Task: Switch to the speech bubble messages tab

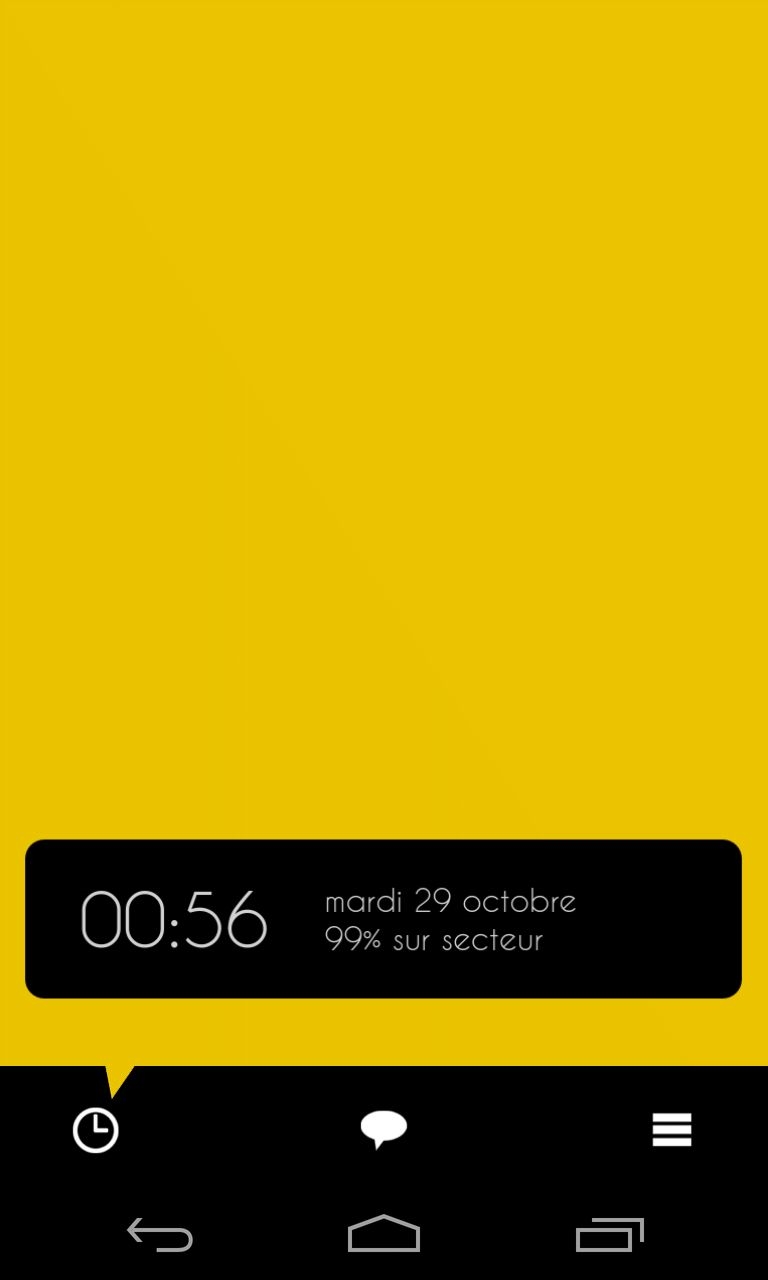Action: pyautogui.click(x=383, y=1129)
